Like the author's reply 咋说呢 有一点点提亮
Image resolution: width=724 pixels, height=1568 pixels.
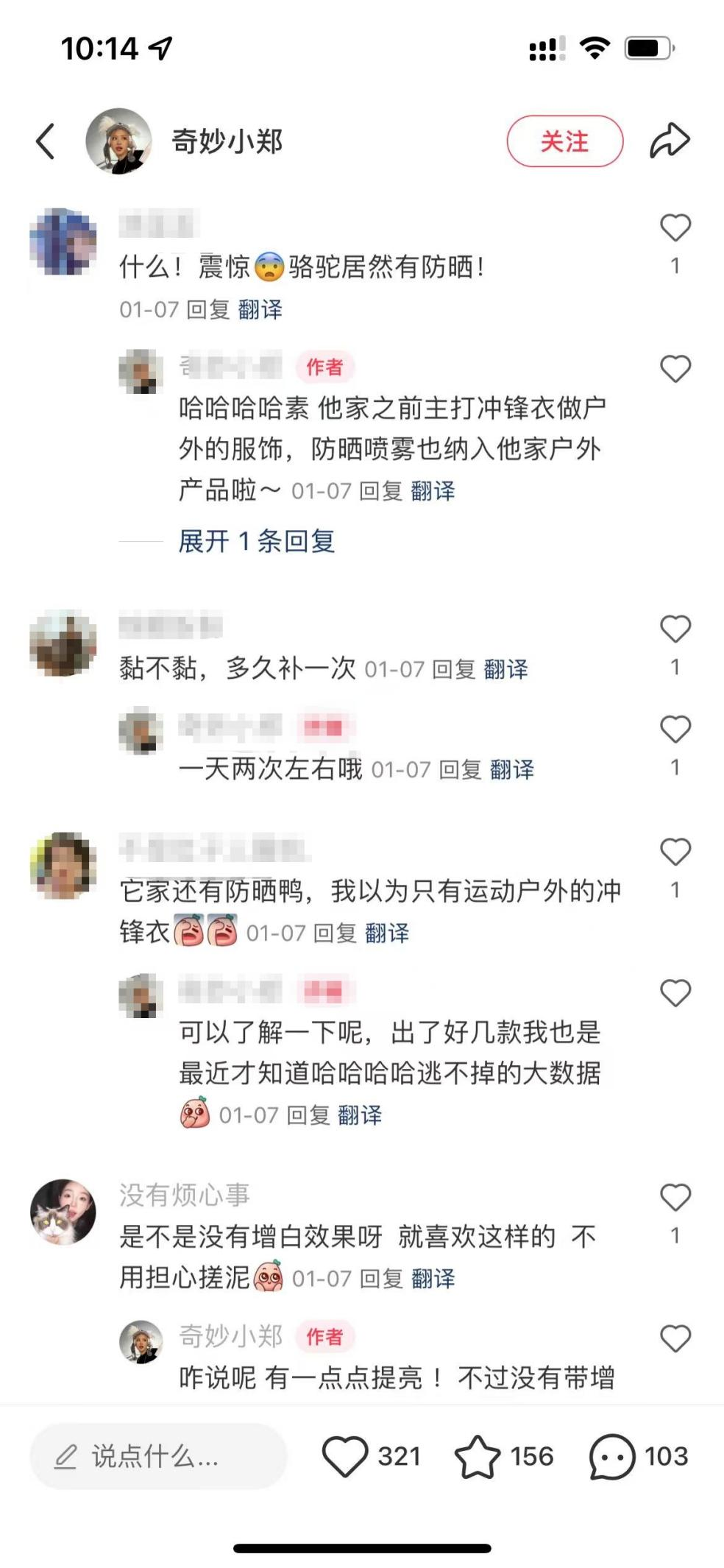pyautogui.click(x=675, y=1338)
